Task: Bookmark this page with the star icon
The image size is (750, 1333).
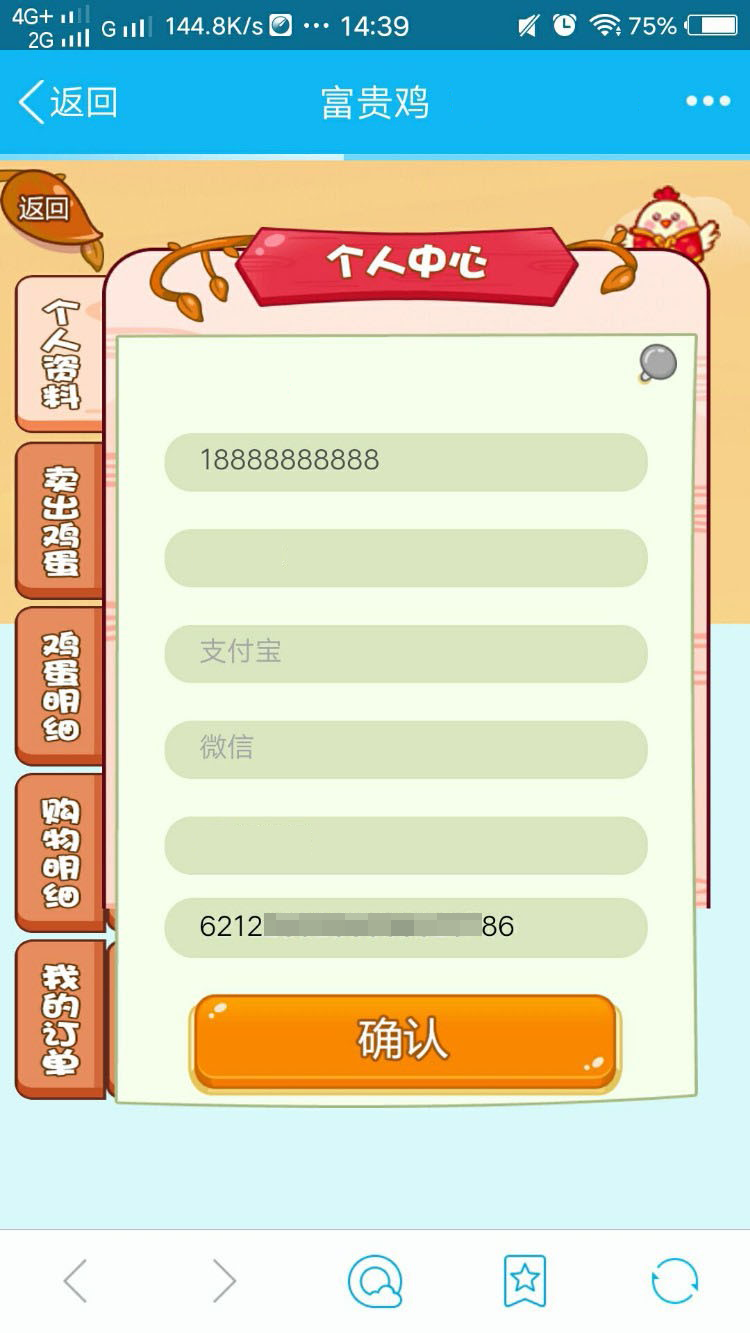Action: (525, 1280)
